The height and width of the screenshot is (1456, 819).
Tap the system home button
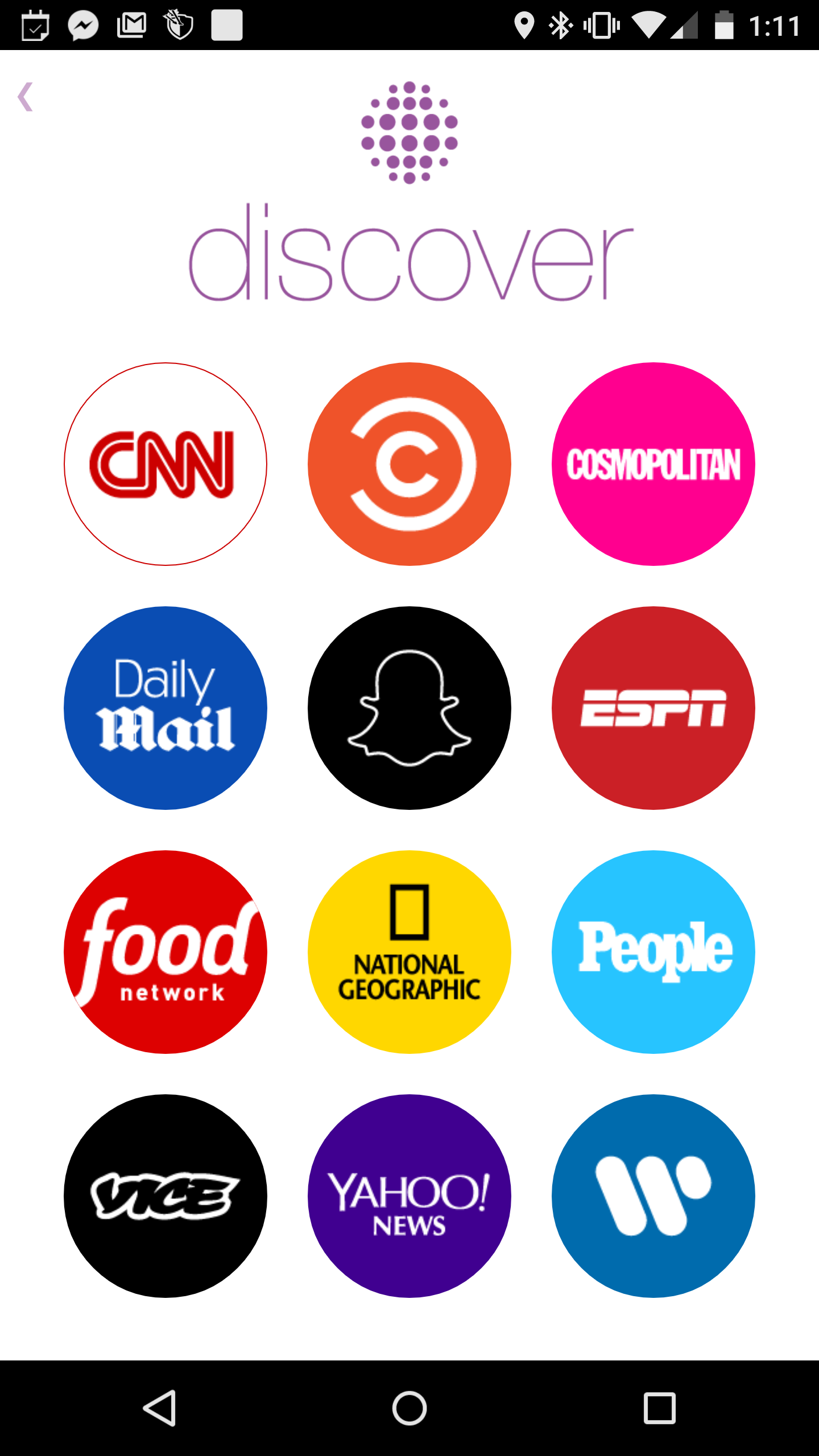[409, 1408]
